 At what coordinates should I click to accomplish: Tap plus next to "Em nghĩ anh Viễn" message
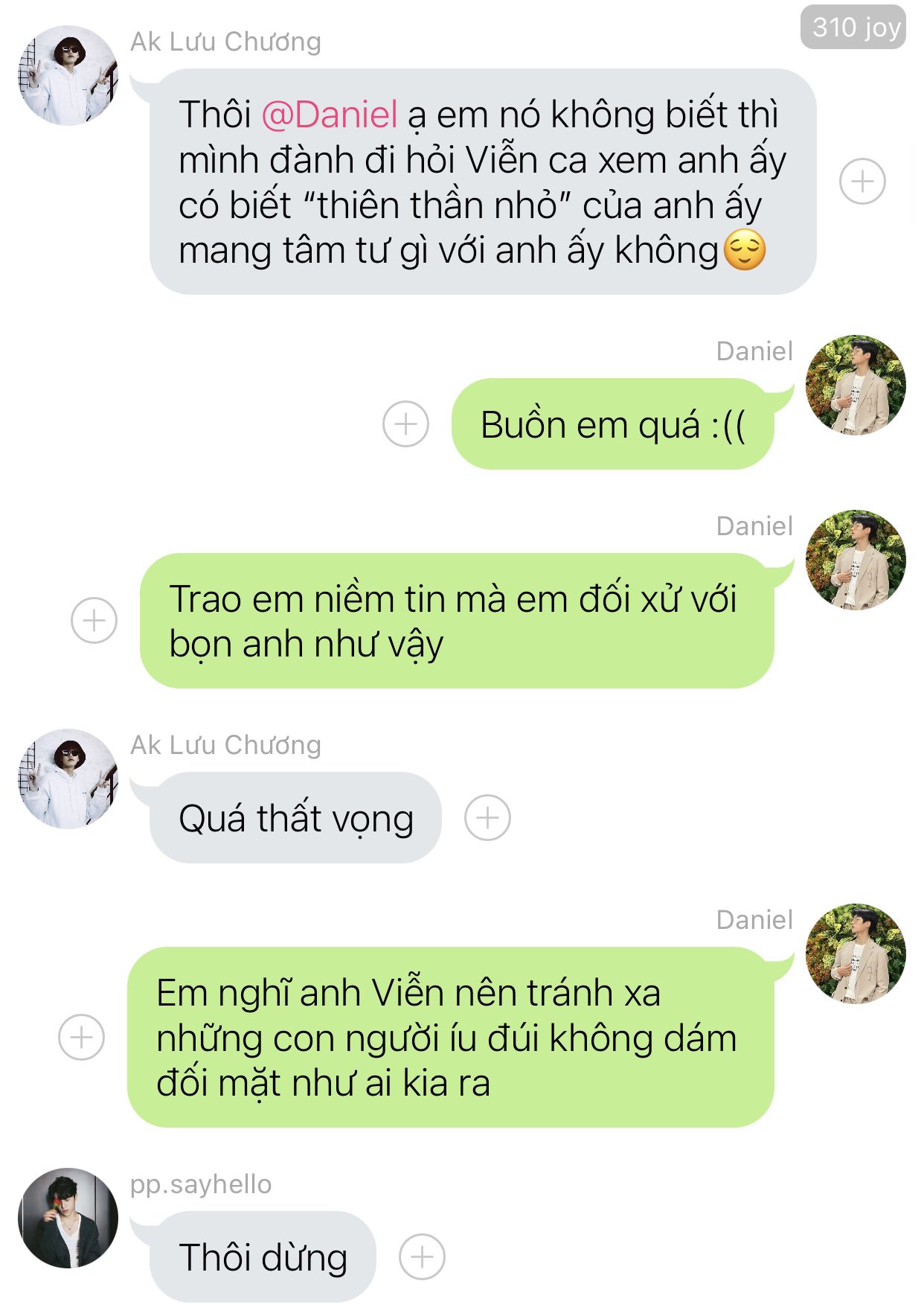coord(81,1037)
